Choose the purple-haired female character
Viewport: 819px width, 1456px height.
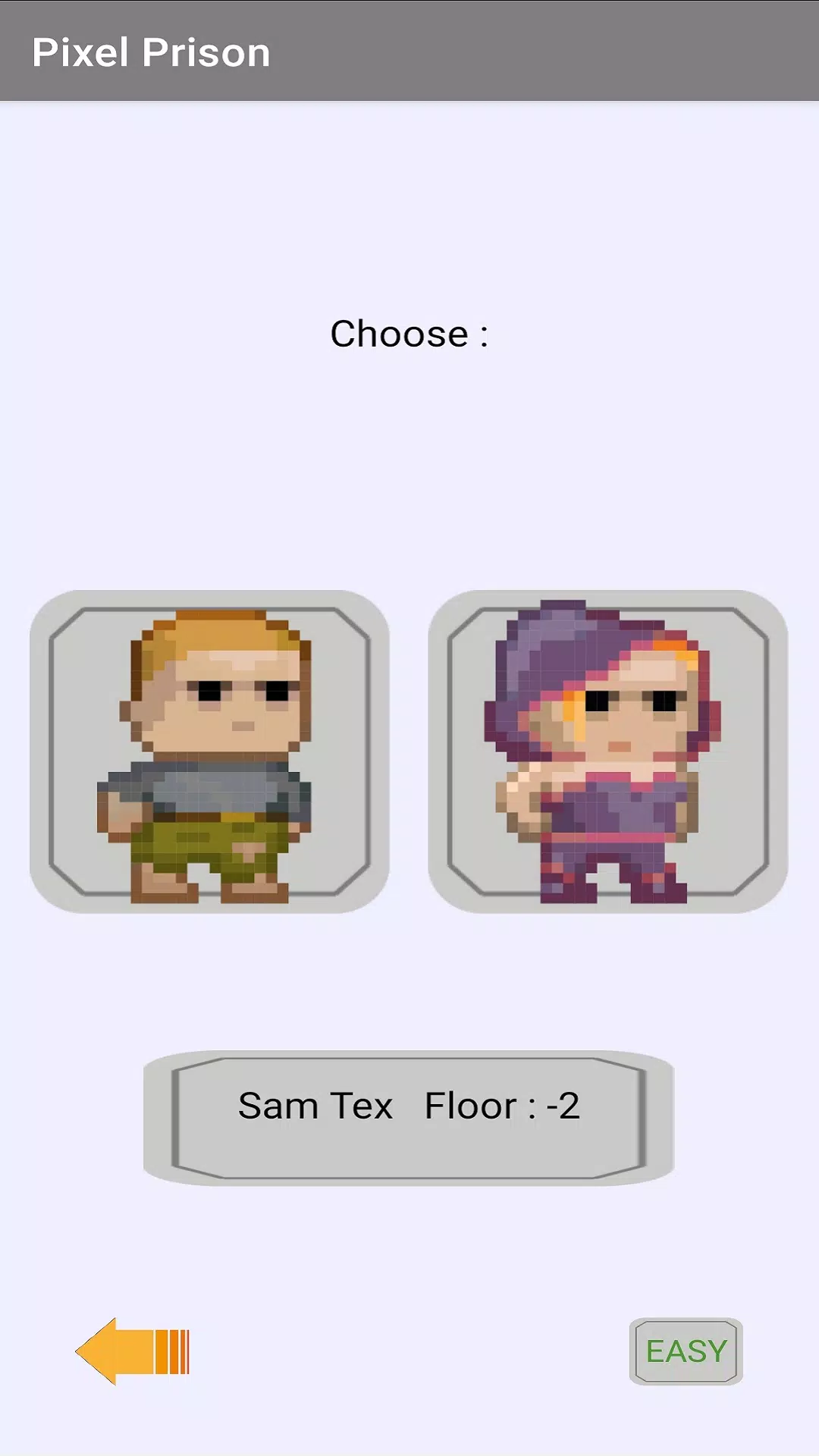(x=608, y=752)
